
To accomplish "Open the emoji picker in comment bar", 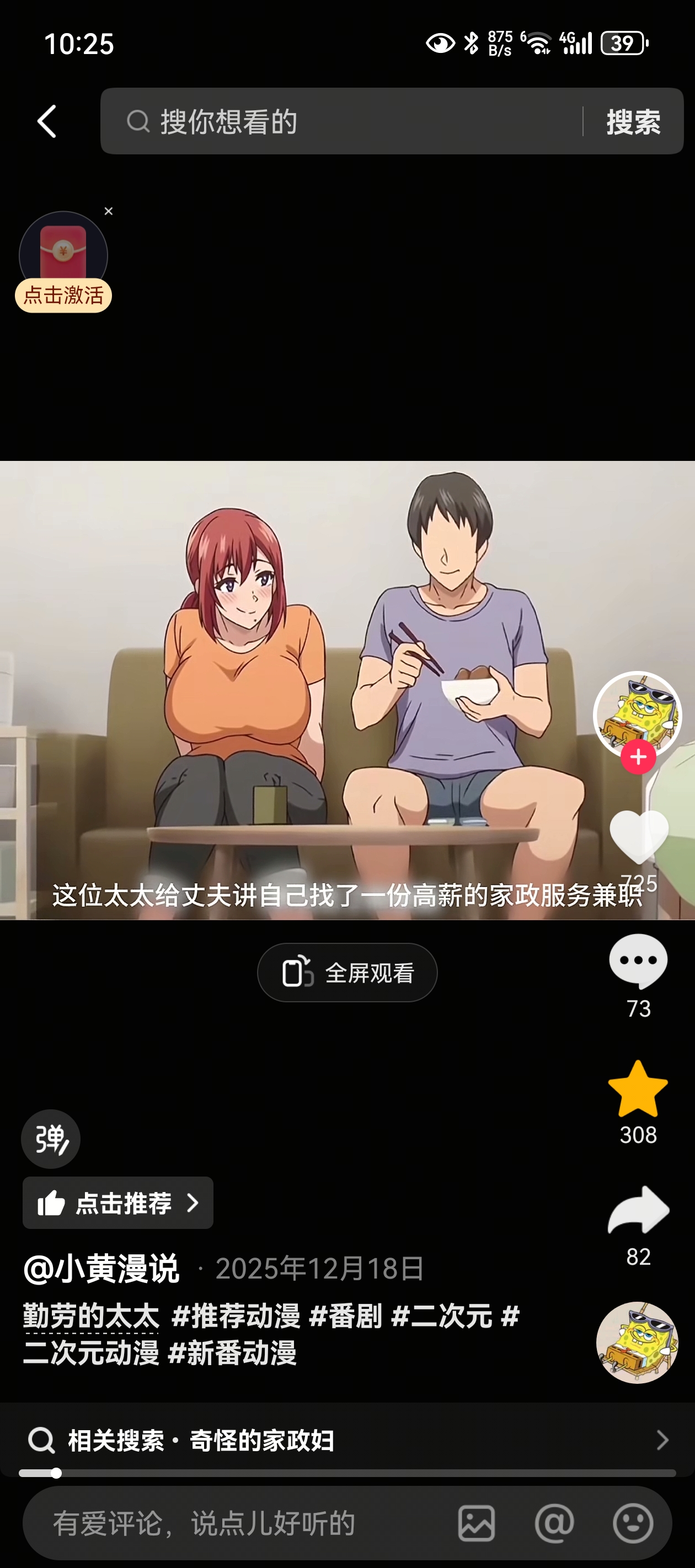I will pos(633,1523).
